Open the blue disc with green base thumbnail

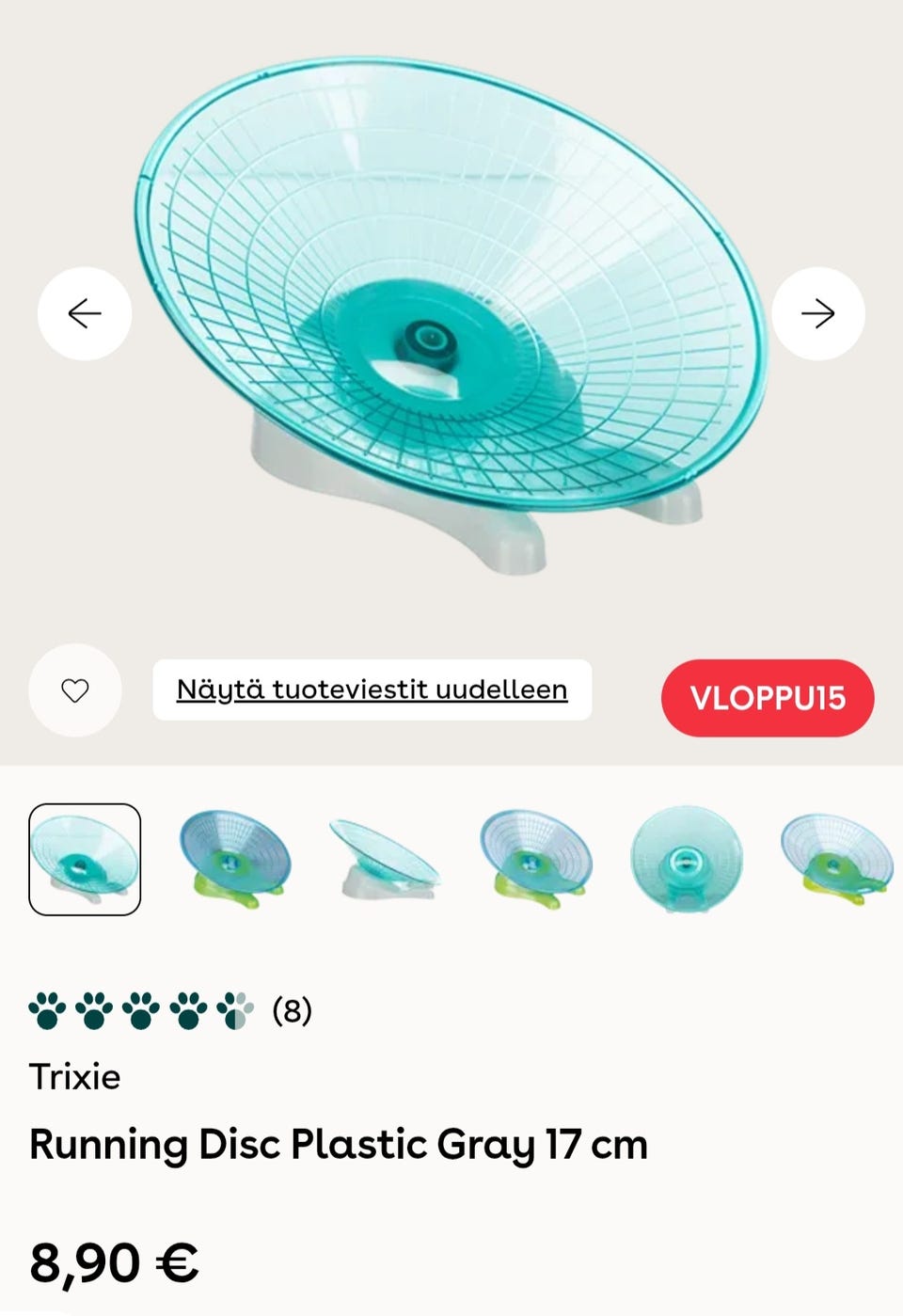tap(235, 859)
